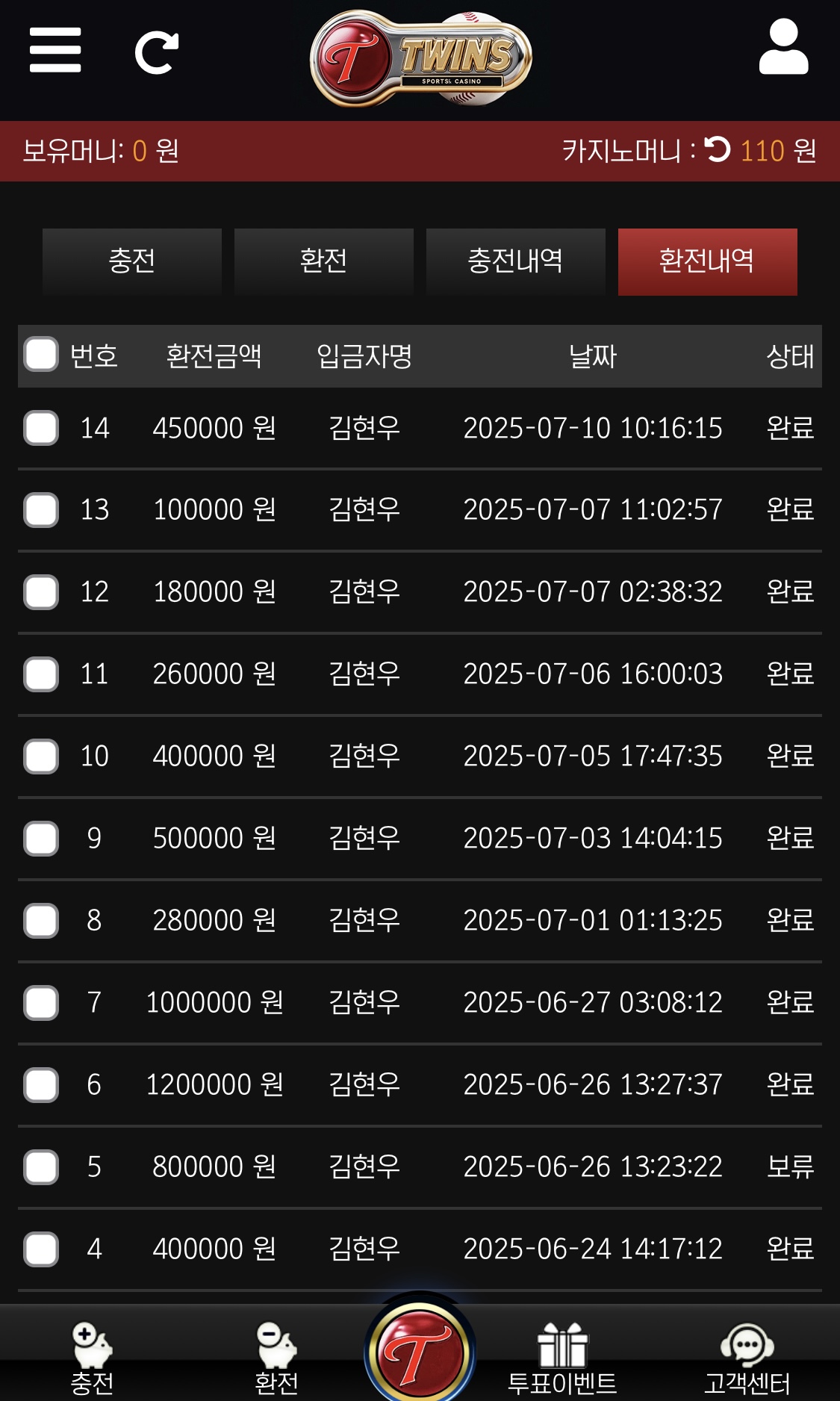This screenshot has width=840, height=1401.
Task: Go to 충전 in bottom navigation
Action: [x=92, y=1358]
